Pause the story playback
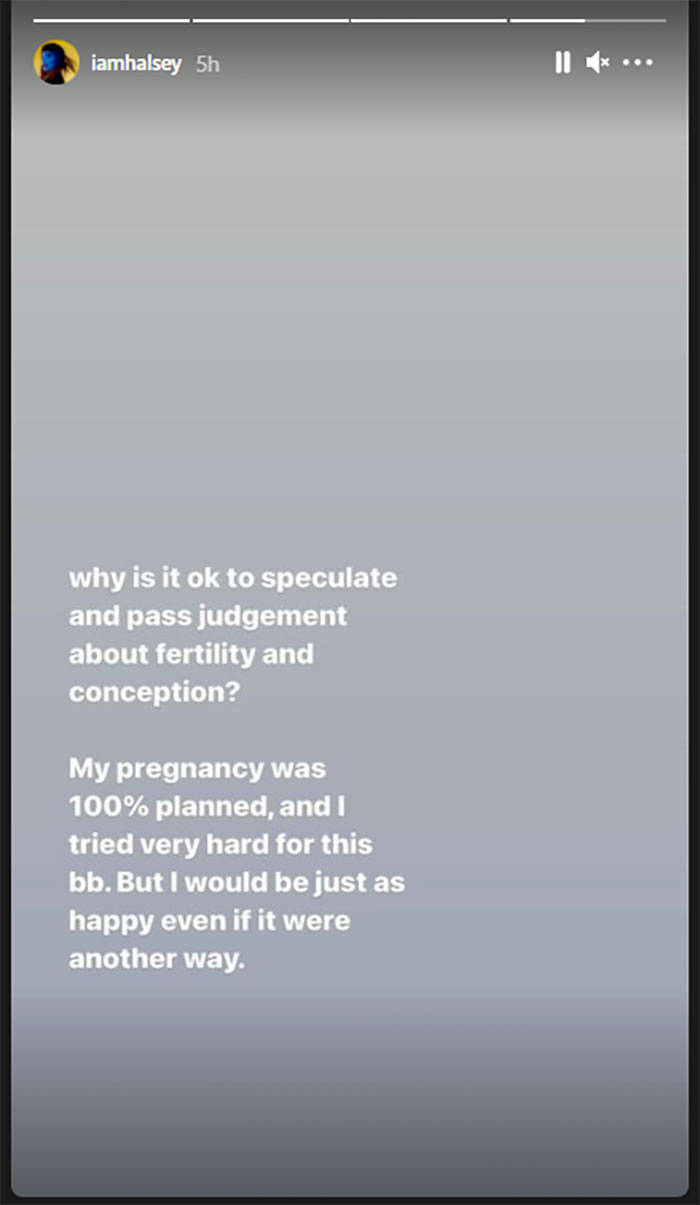700x1205 pixels. pos(562,63)
